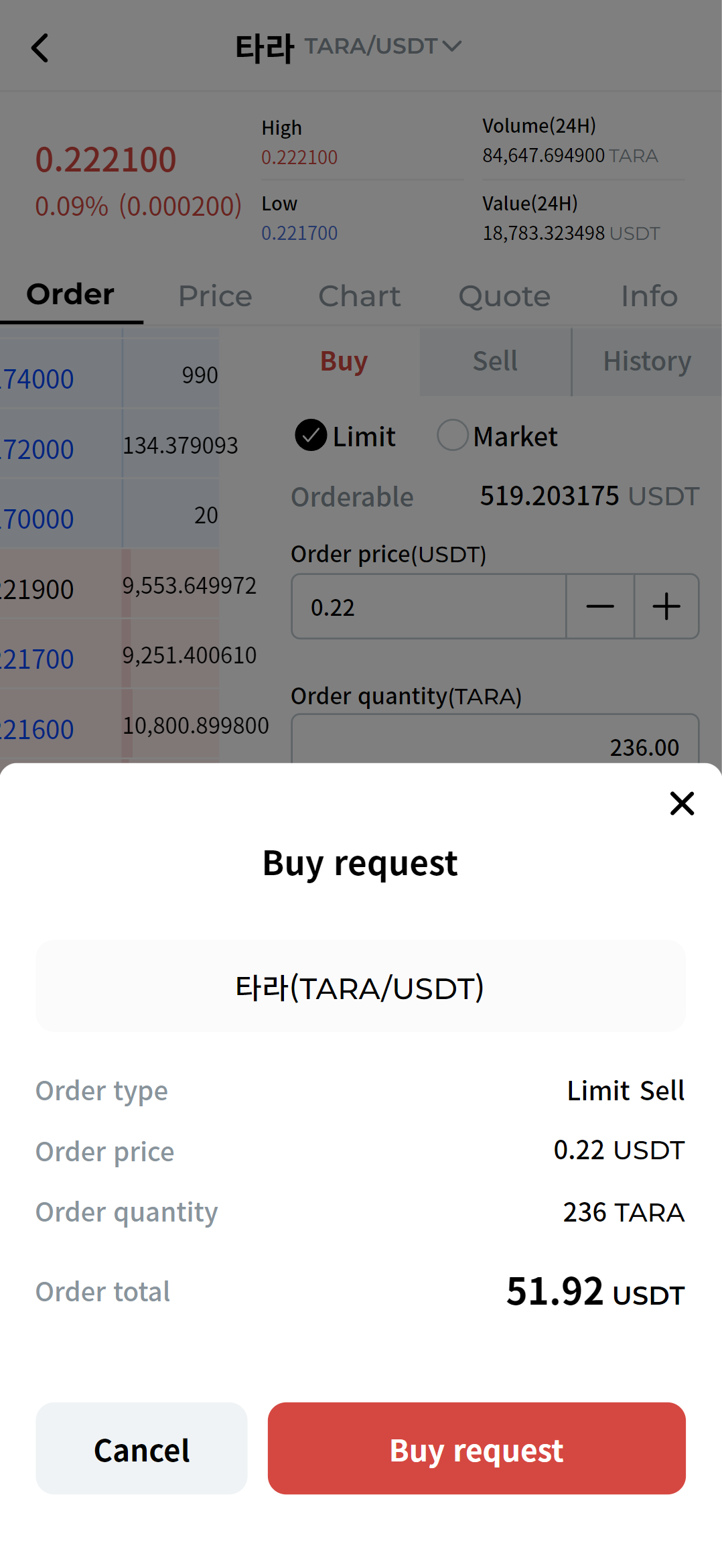Open the Price tab

[215, 296]
